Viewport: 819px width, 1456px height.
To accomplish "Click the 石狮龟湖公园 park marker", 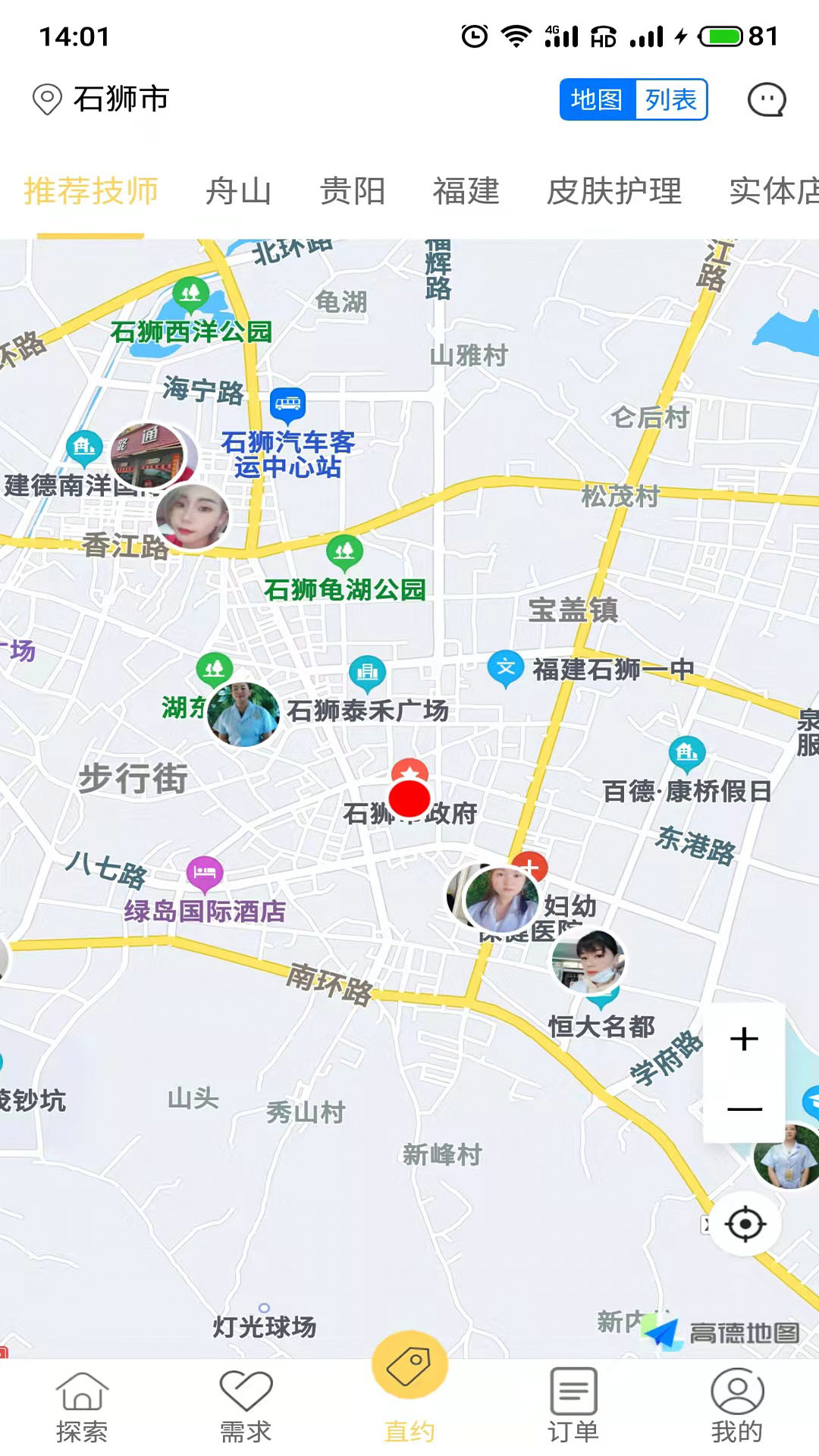I will click(345, 552).
